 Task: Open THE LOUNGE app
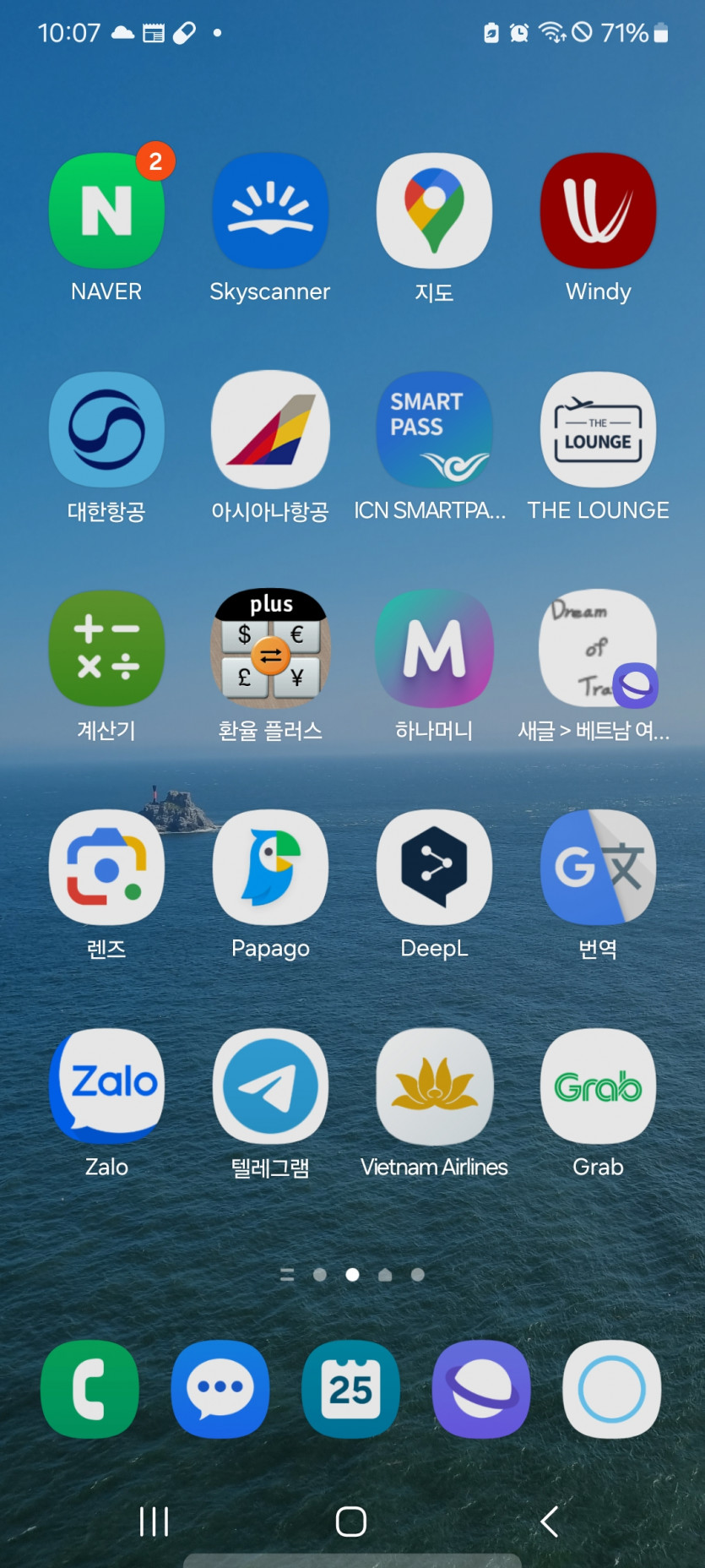[x=598, y=429]
